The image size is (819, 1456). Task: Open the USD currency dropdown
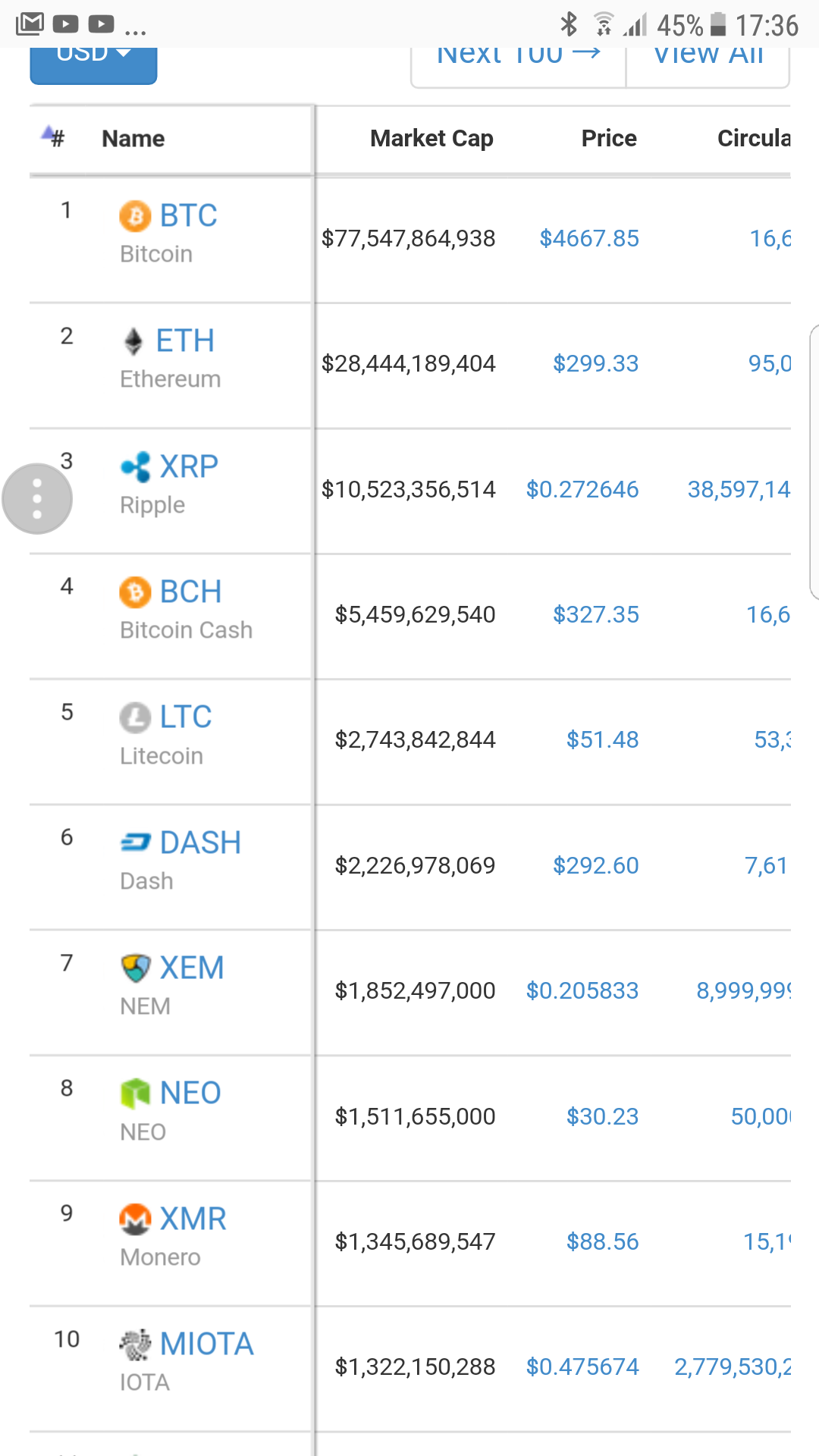[x=93, y=62]
